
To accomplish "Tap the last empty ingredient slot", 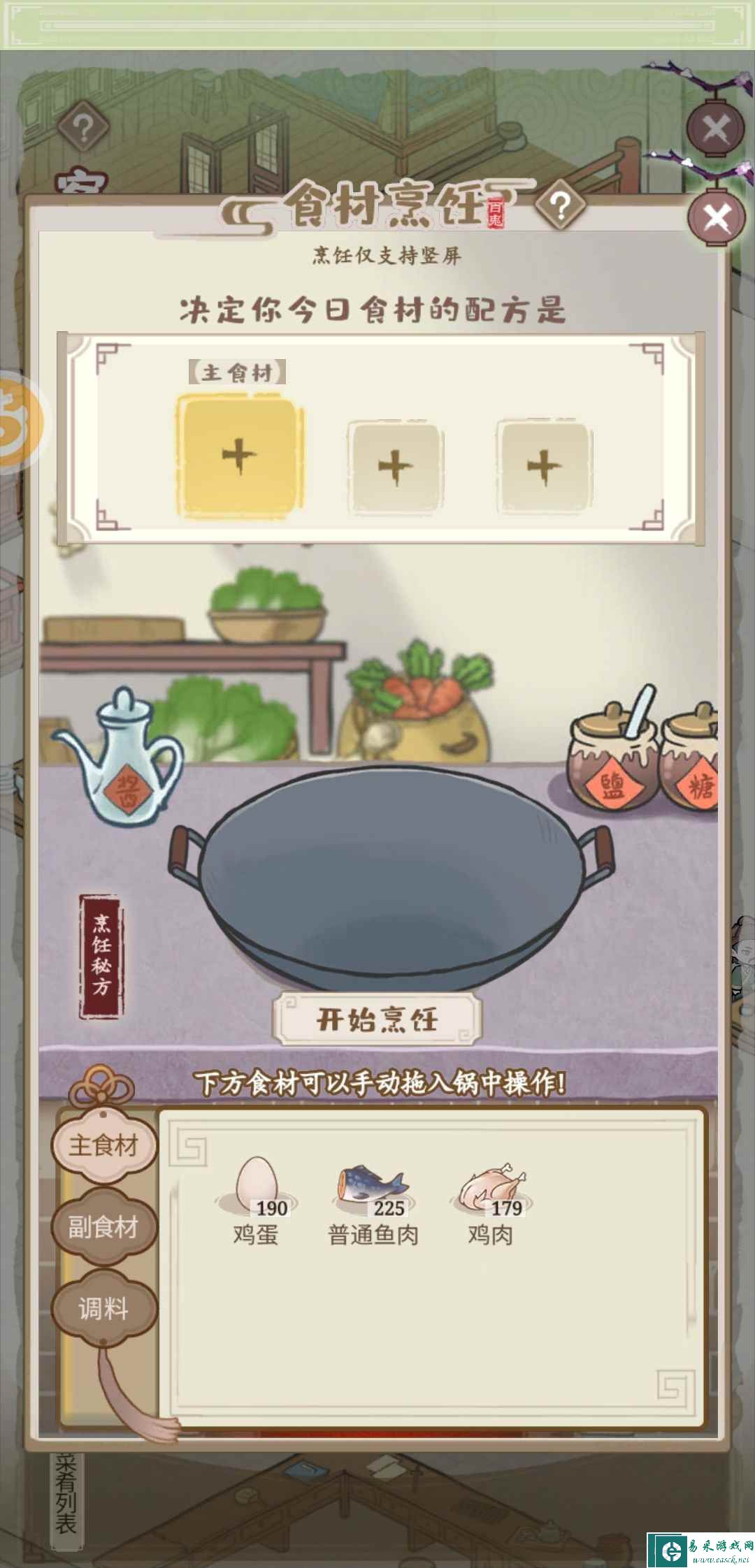I will pos(545,466).
